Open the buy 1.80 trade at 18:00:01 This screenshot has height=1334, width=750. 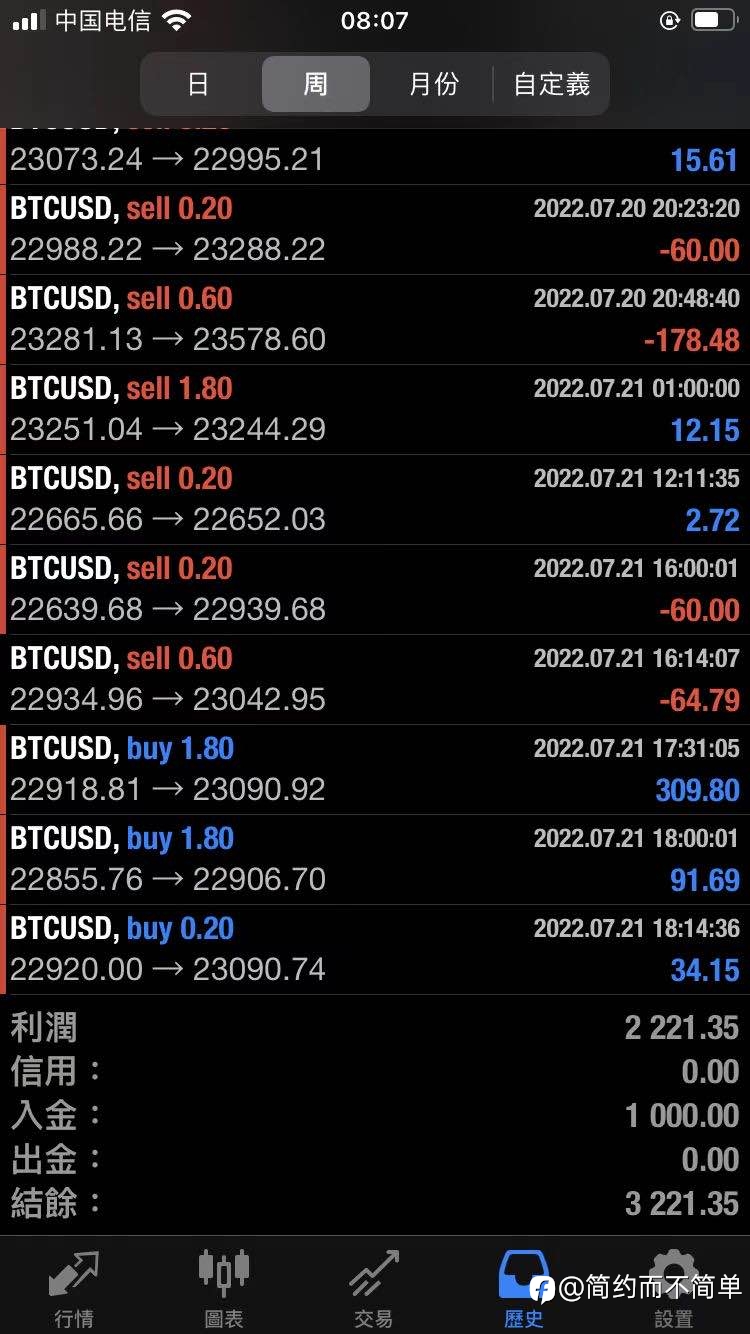pos(375,860)
